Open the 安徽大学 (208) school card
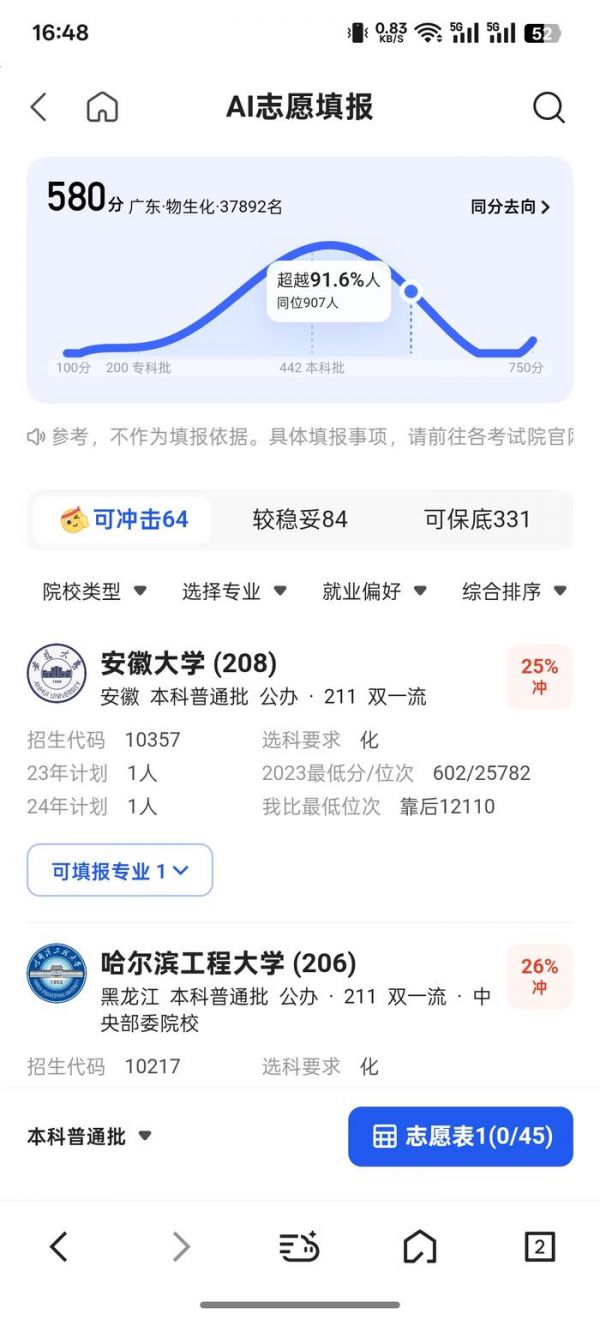This screenshot has height=1320, width=600. pos(188,663)
